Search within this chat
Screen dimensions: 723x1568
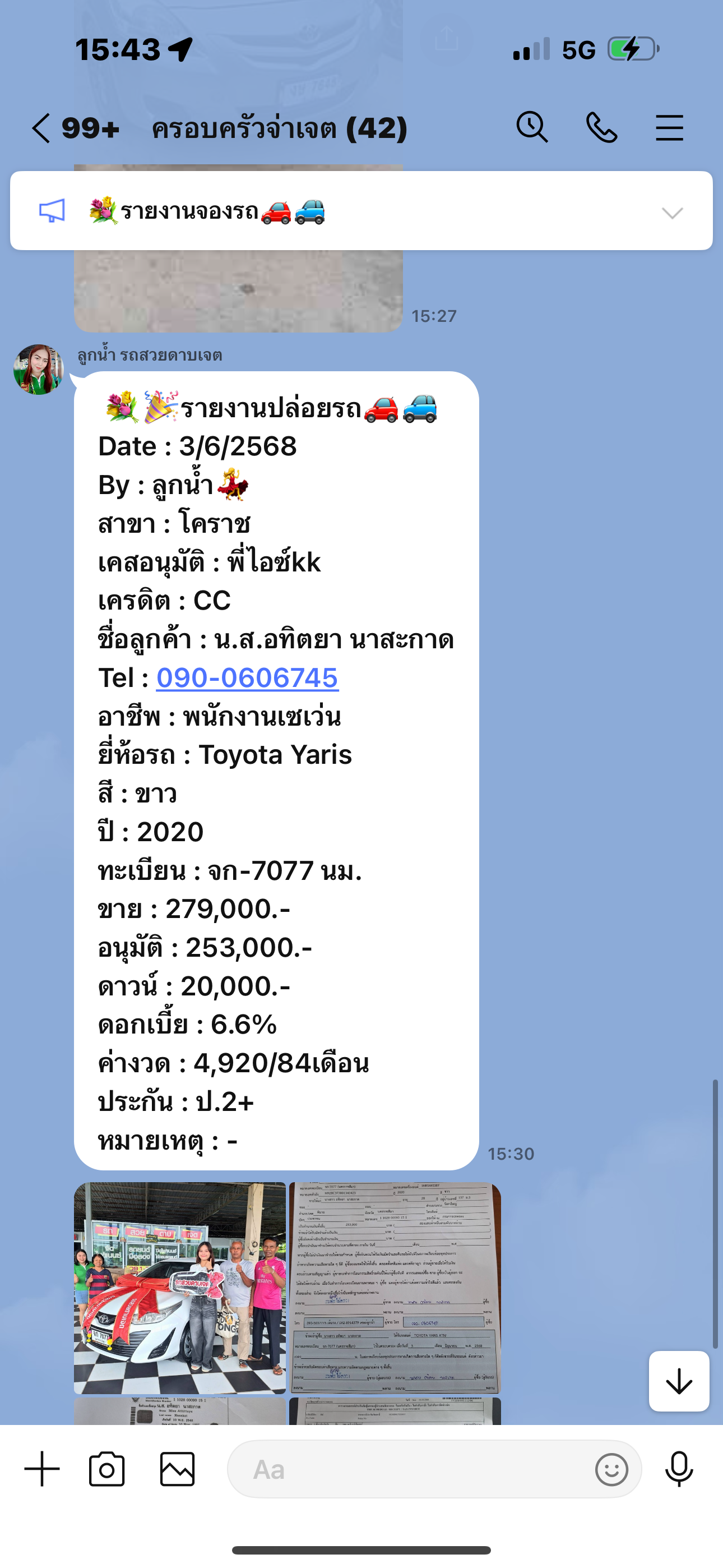532,128
